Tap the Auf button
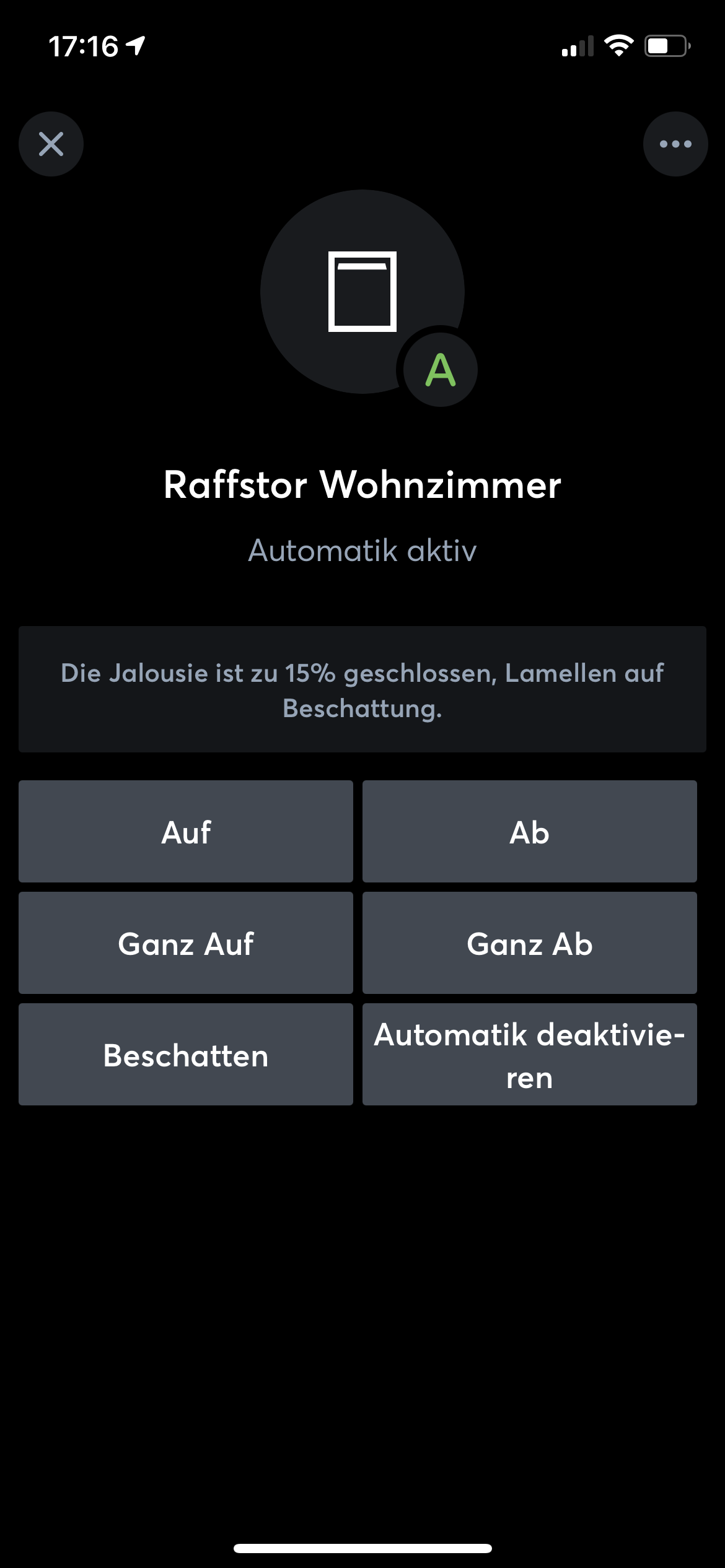725x1568 pixels. pyautogui.click(x=186, y=832)
